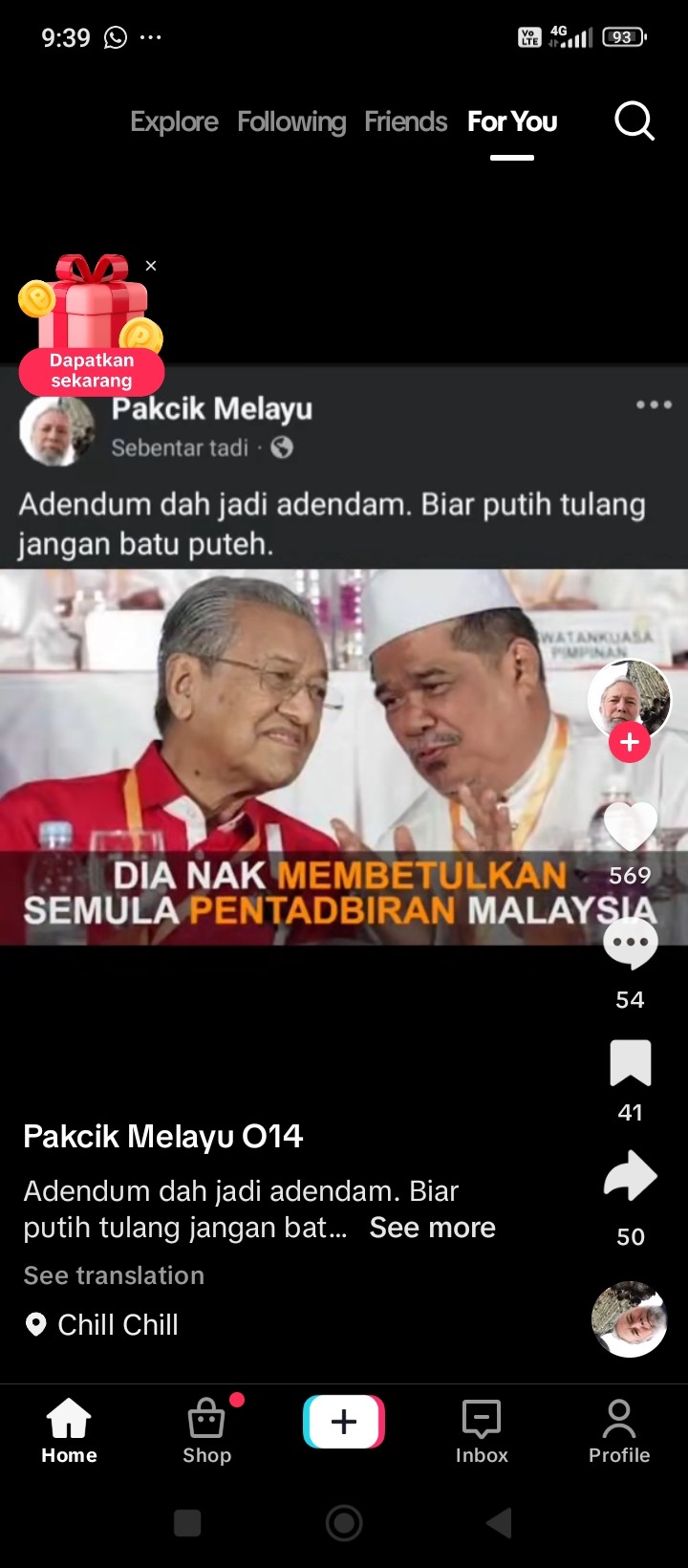This screenshot has width=688, height=1568.
Task: Bookmark this video
Action: 631,1063
